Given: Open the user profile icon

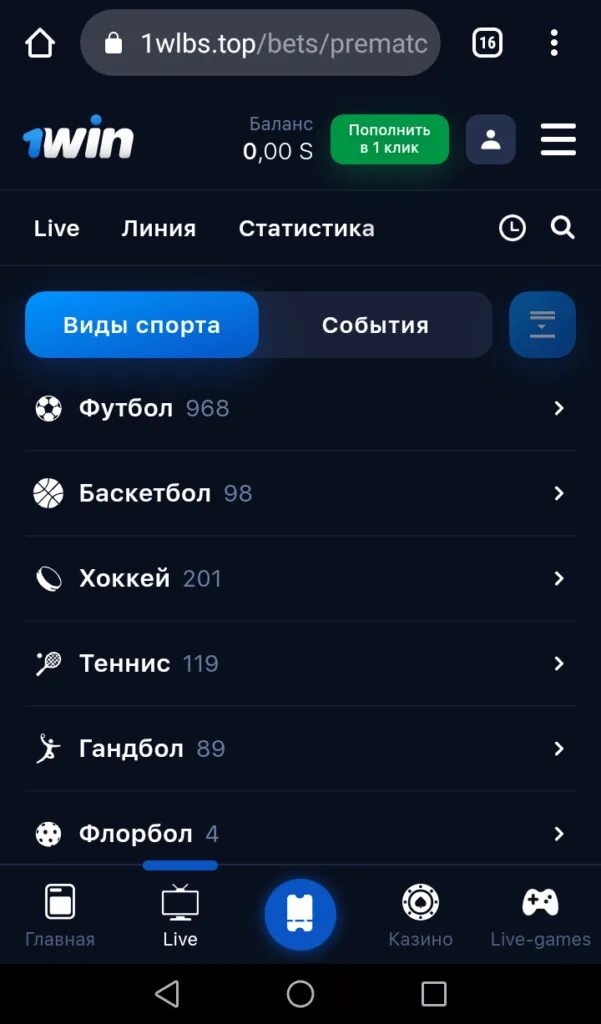Looking at the screenshot, I should [x=490, y=140].
